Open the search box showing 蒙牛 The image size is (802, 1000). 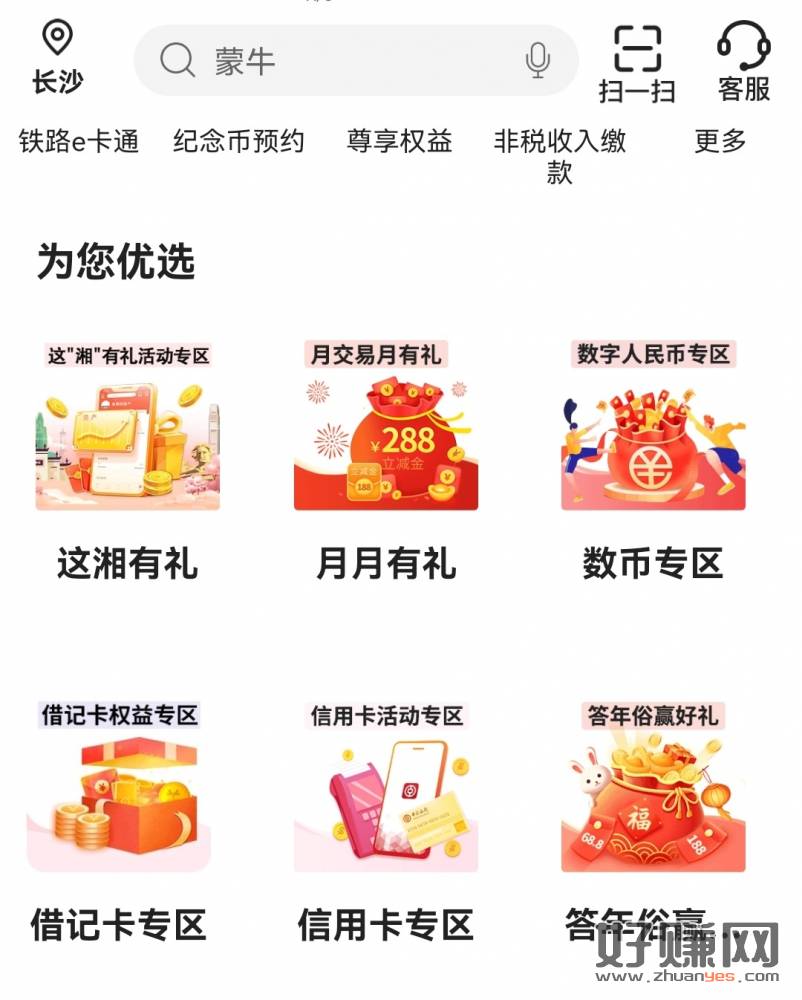click(x=340, y=61)
